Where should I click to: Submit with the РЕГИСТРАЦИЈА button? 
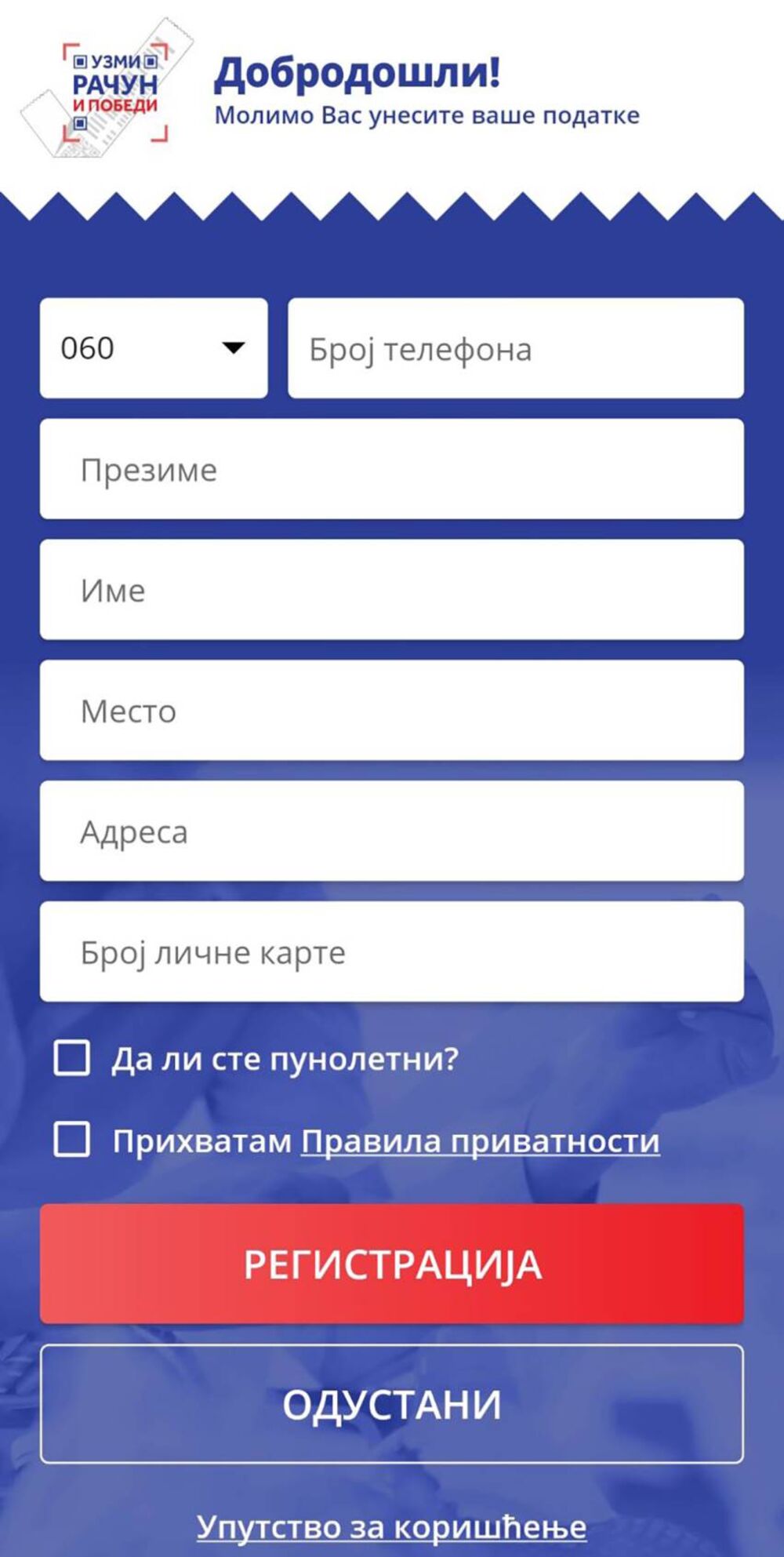(391, 1264)
